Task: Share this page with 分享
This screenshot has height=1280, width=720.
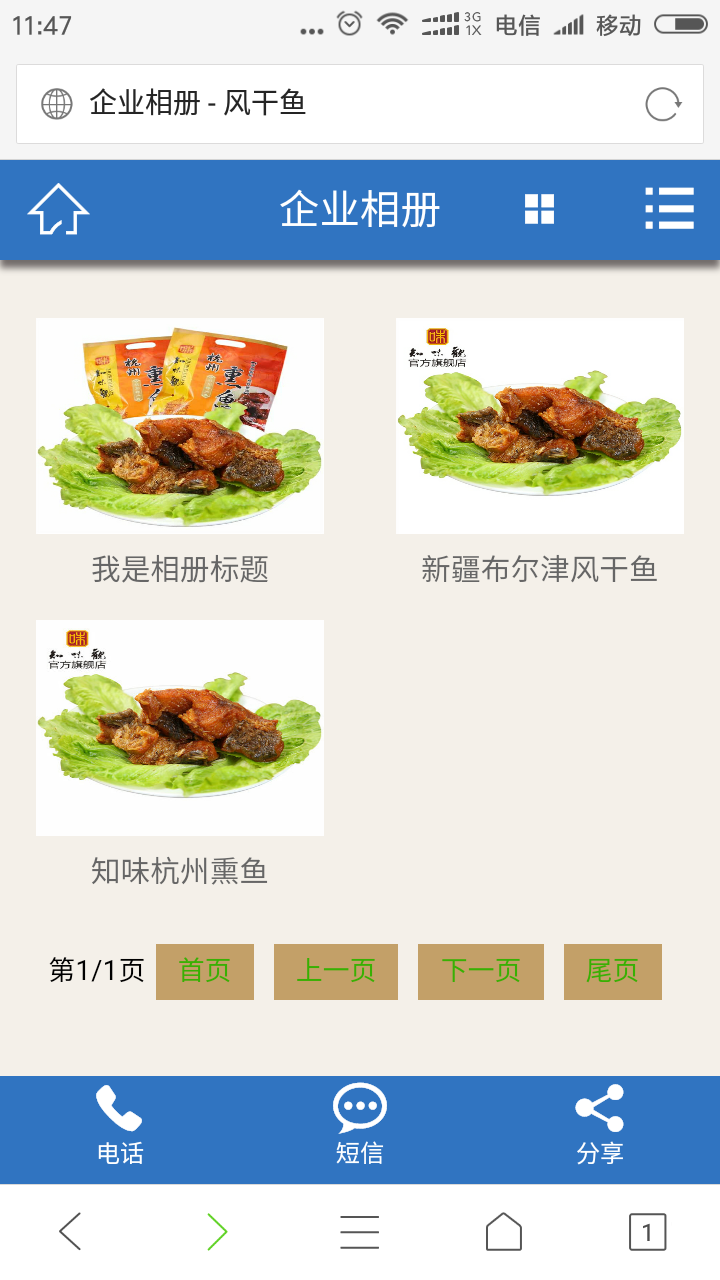Action: click(x=600, y=1127)
